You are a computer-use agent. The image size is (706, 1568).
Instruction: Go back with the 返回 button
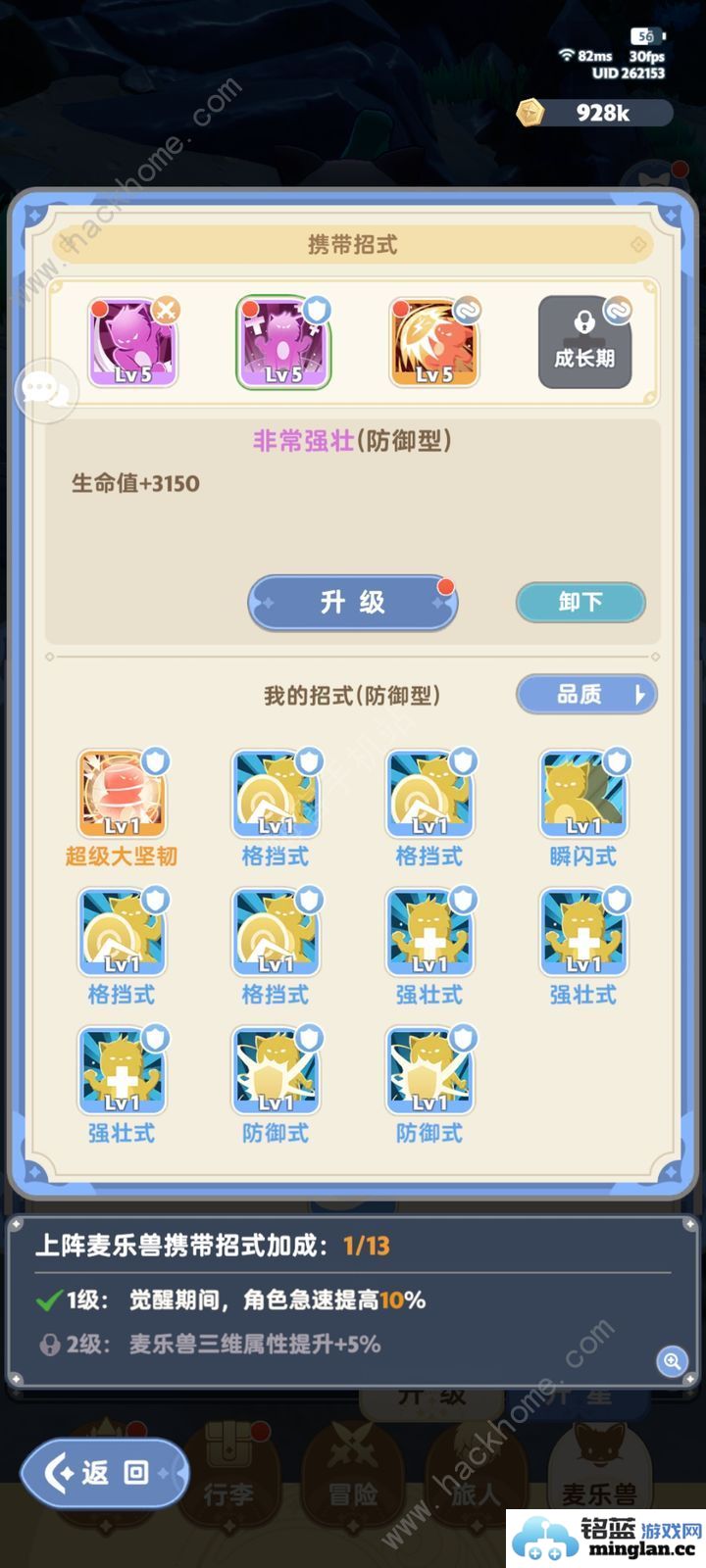click(x=103, y=1472)
